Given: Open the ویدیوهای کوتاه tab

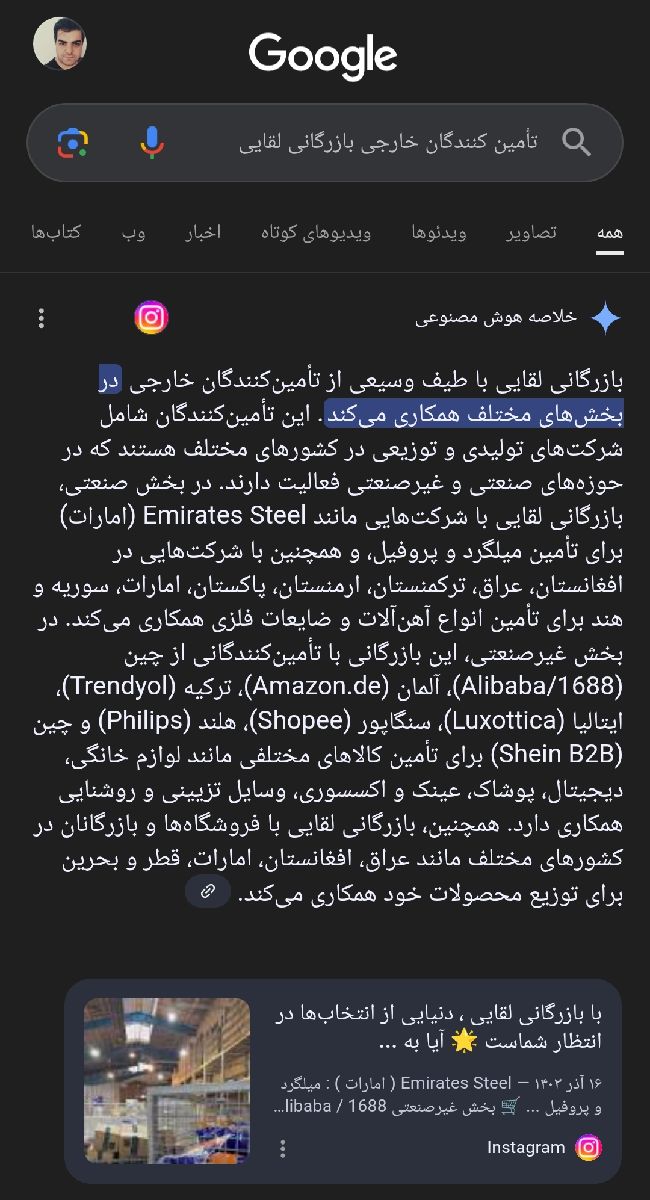Looking at the screenshot, I should 316,233.
